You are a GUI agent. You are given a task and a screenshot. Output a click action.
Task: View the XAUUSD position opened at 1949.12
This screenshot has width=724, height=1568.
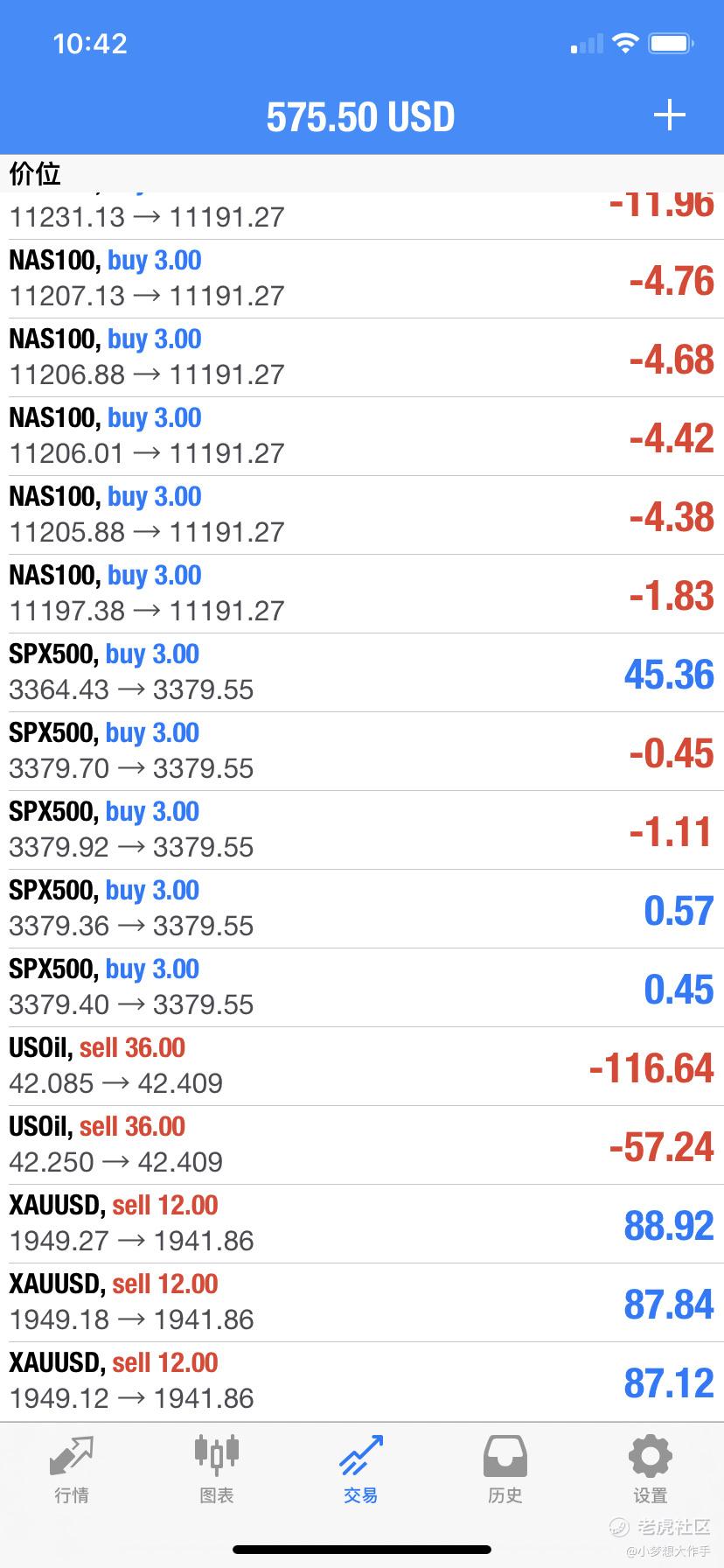(362, 1382)
